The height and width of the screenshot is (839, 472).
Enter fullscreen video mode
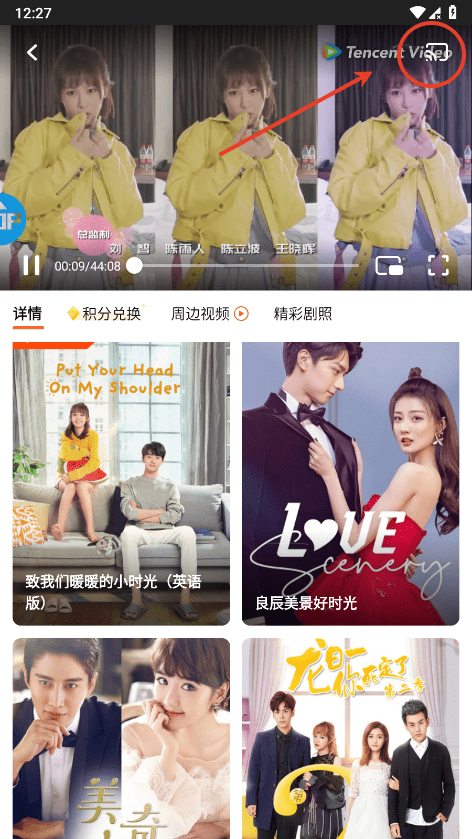pos(438,265)
